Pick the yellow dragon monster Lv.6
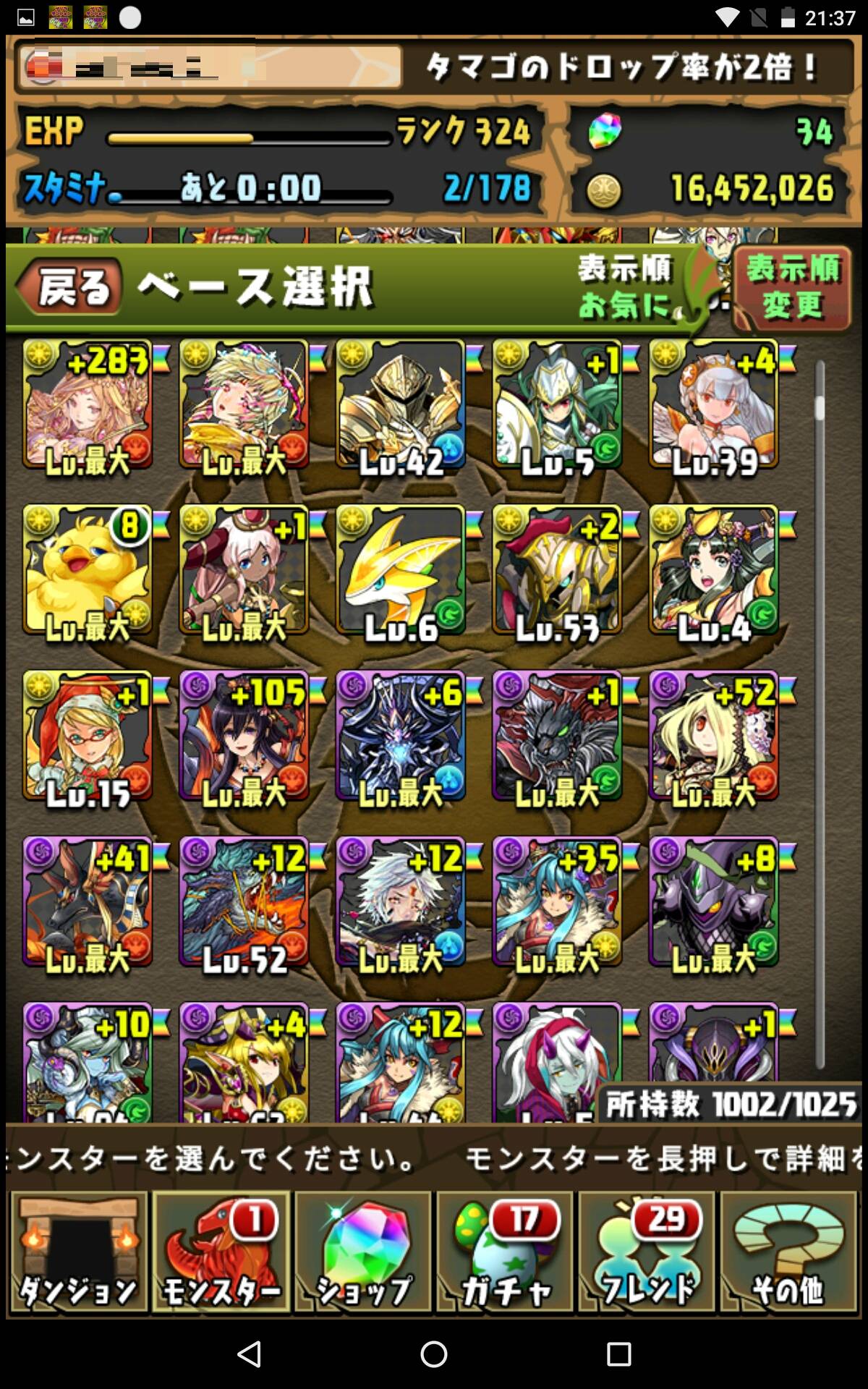 [x=401, y=572]
